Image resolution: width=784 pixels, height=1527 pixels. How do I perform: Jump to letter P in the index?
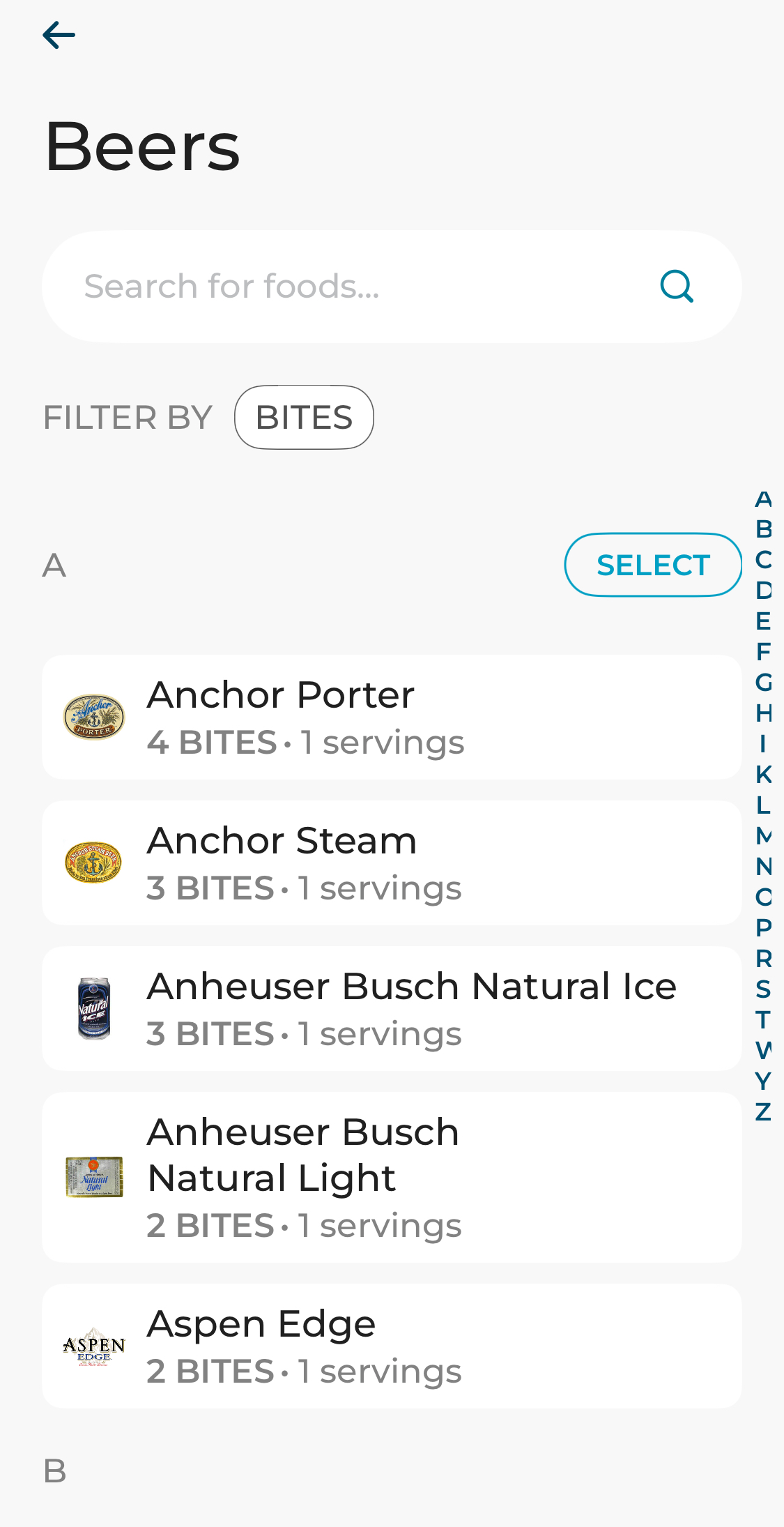click(763, 928)
